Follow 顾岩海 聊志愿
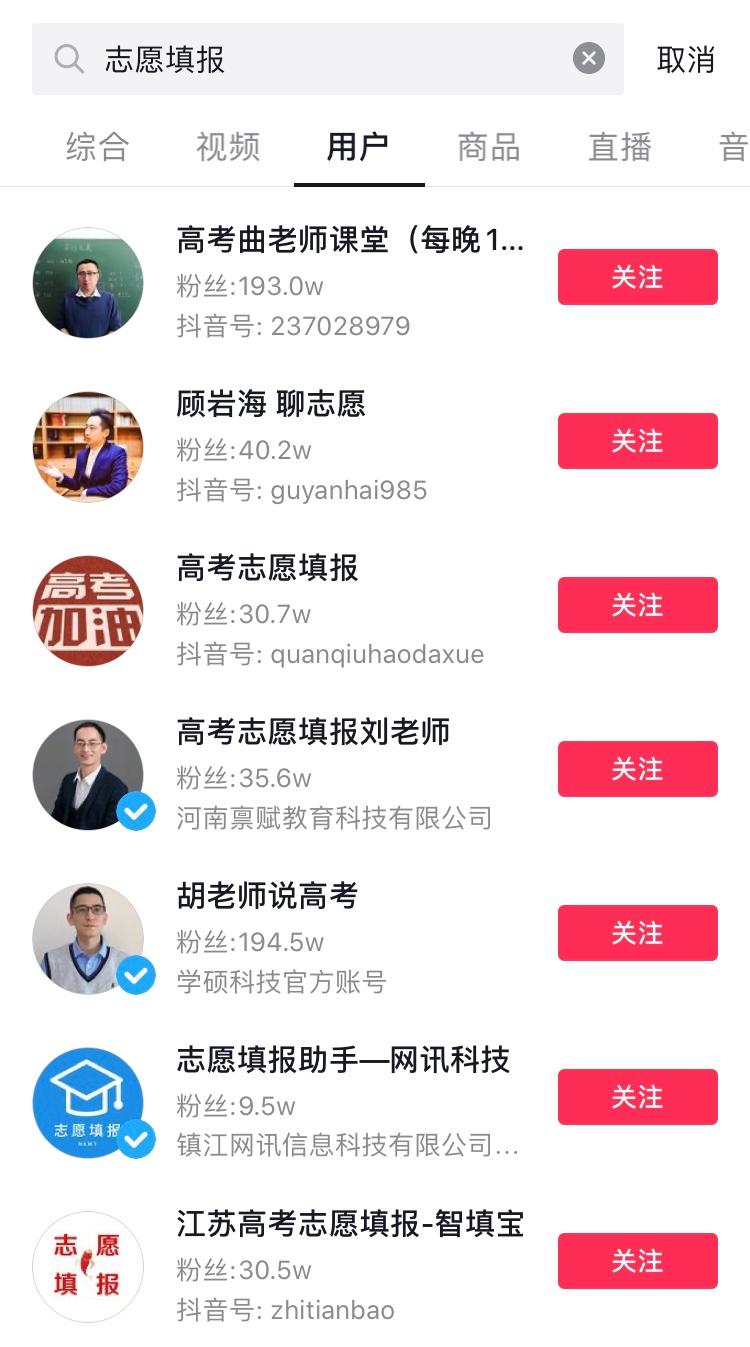Image resolution: width=750 pixels, height=1347 pixels. pyautogui.click(x=637, y=441)
